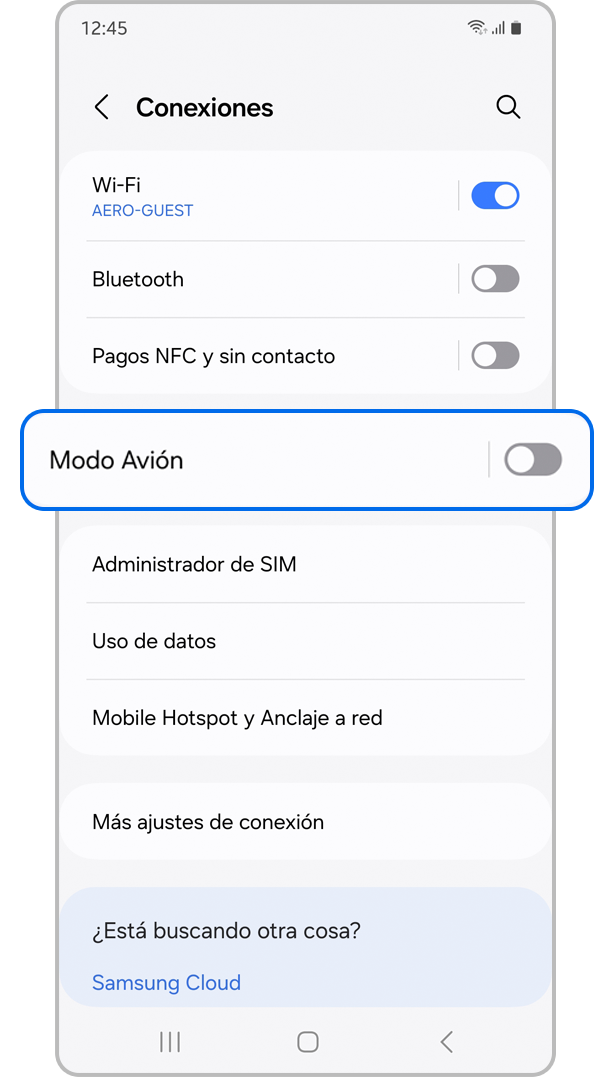The image size is (600, 1077).
Task: Go to home screen via navigation bar
Action: [308, 1042]
